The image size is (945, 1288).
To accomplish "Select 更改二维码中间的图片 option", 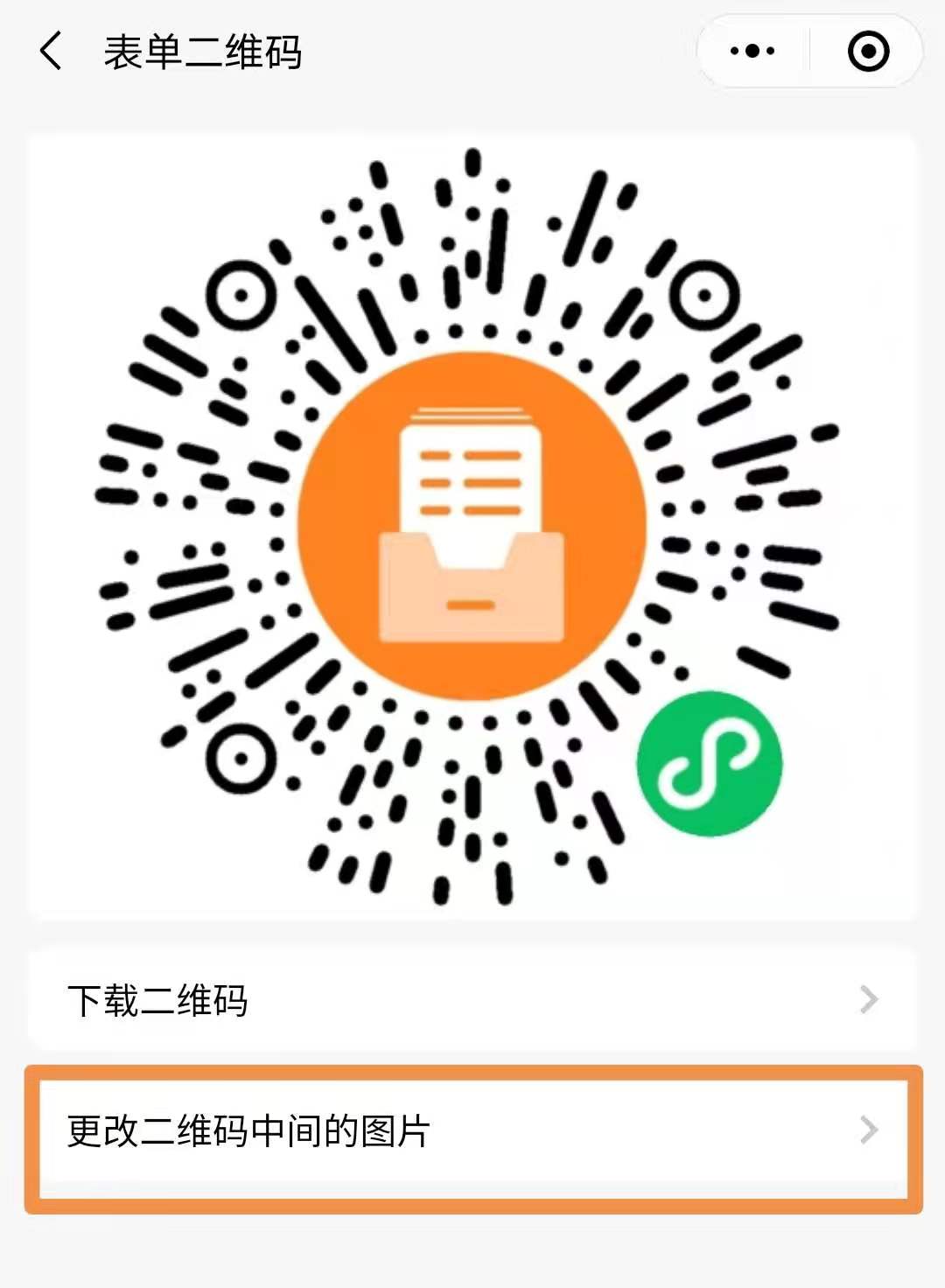I will 472,1130.
